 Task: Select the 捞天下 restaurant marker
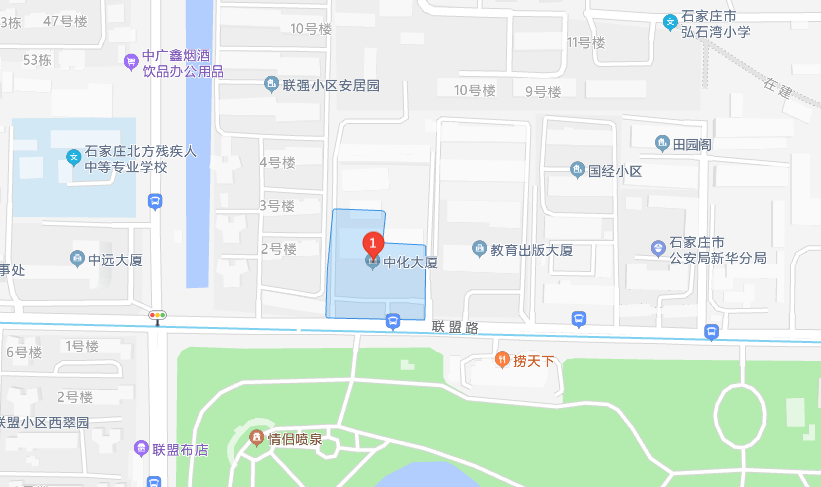[x=502, y=360]
